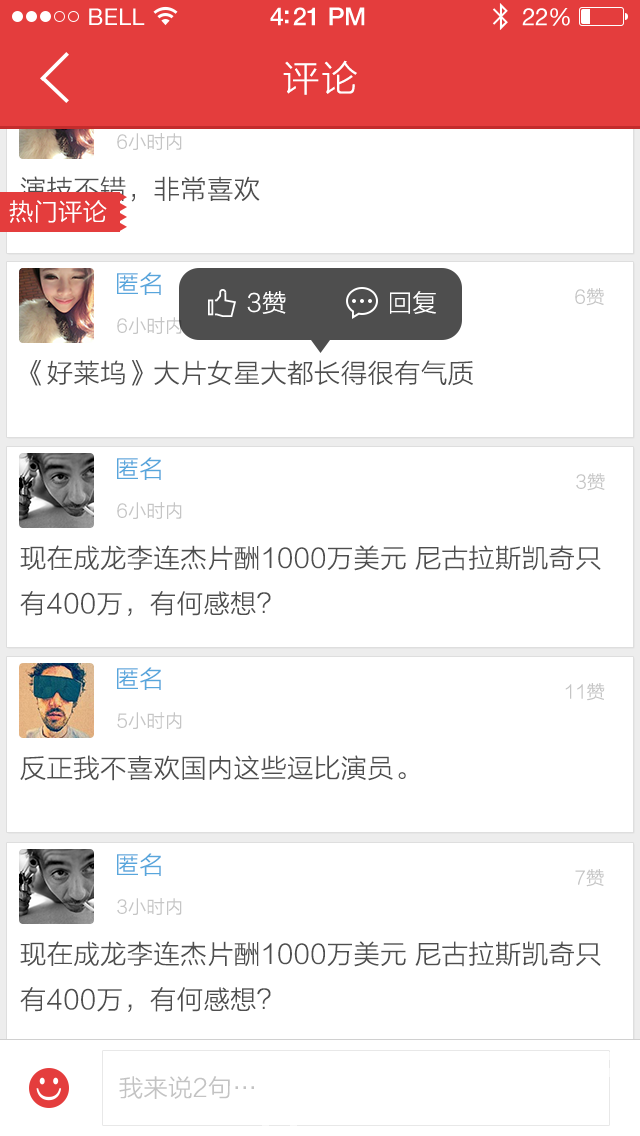The image size is (640, 1136).
Task: Tap 回复 to reply to the comment
Action: tap(392, 303)
